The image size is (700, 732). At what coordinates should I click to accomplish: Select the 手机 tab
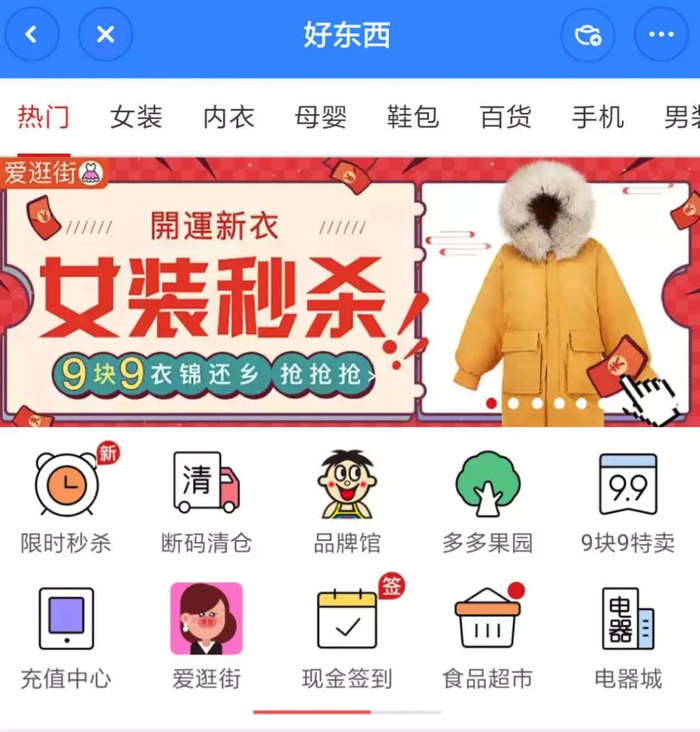click(597, 117)
